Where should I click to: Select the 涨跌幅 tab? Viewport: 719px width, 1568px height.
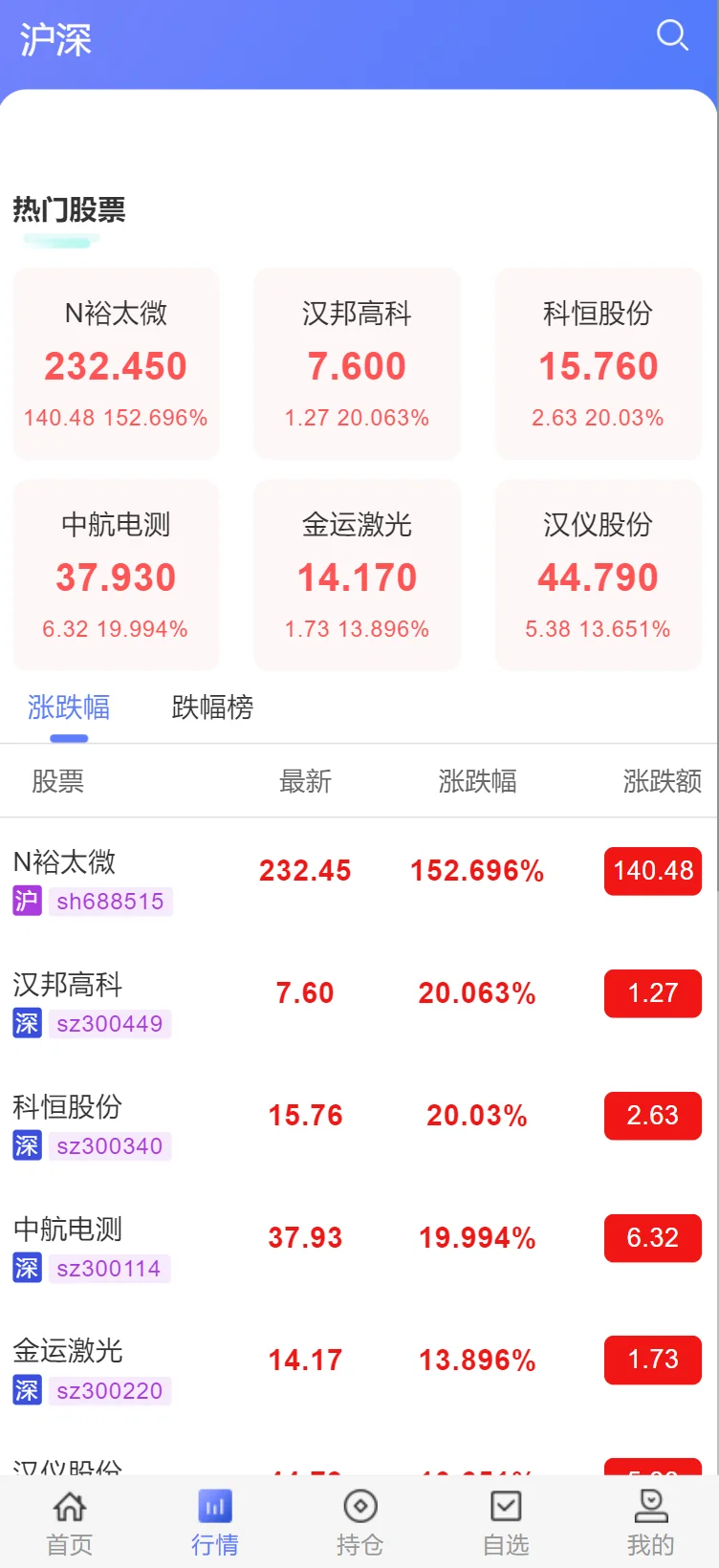coord(69,708)
